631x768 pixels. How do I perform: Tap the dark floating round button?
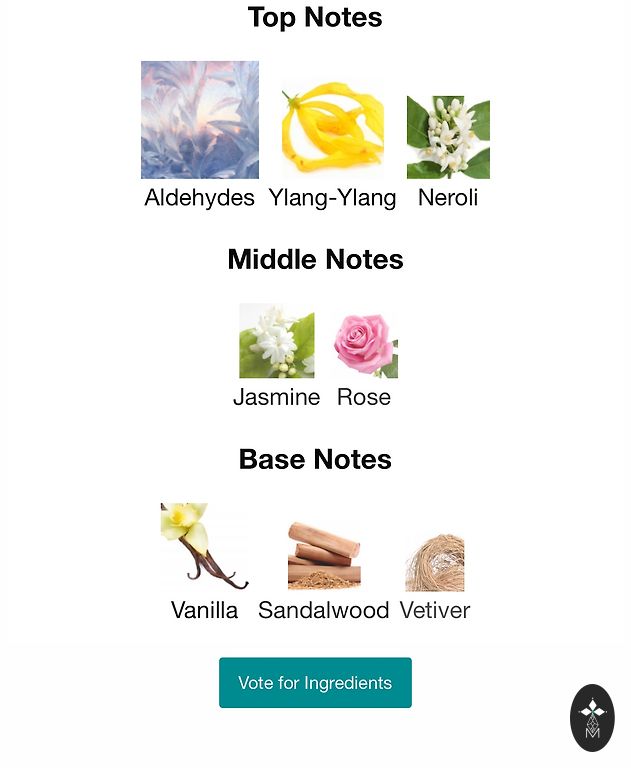pyautogui.click(x=592, y=718)
